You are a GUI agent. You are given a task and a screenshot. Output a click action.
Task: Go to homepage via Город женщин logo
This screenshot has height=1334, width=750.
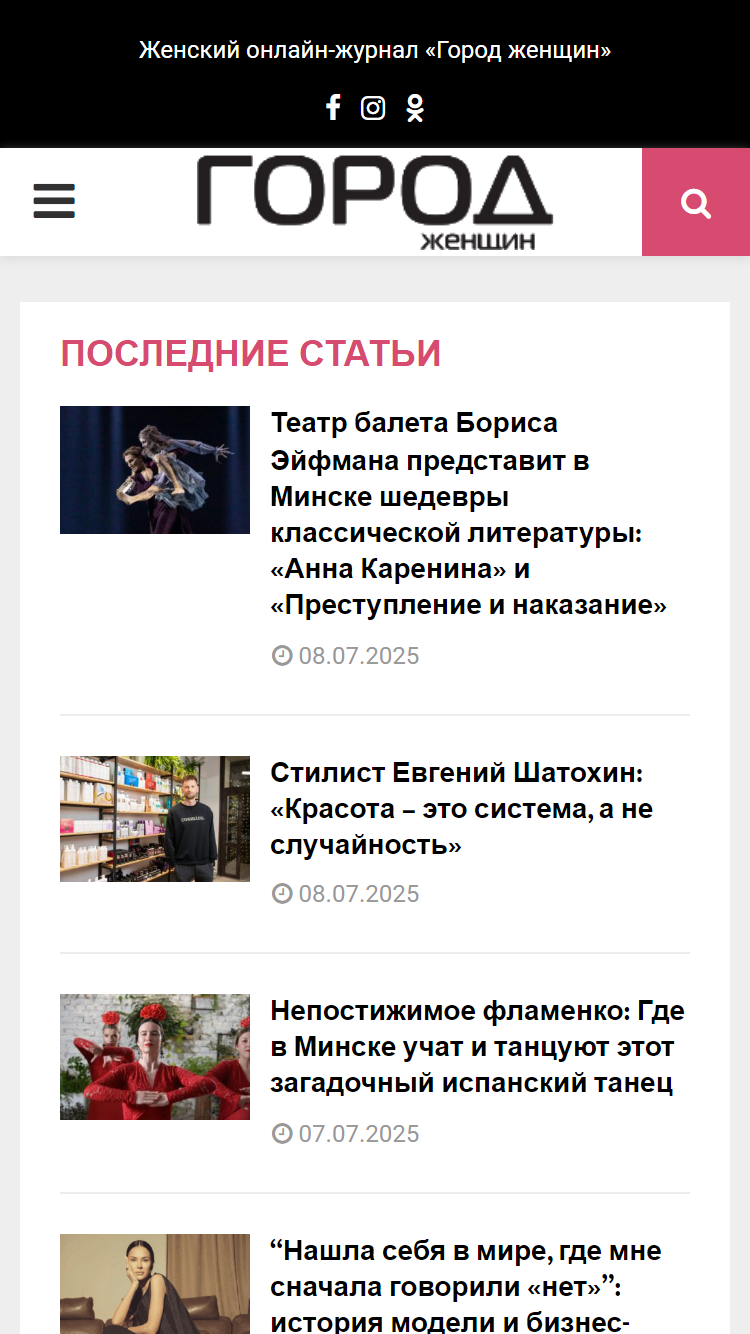pos(374,202)
